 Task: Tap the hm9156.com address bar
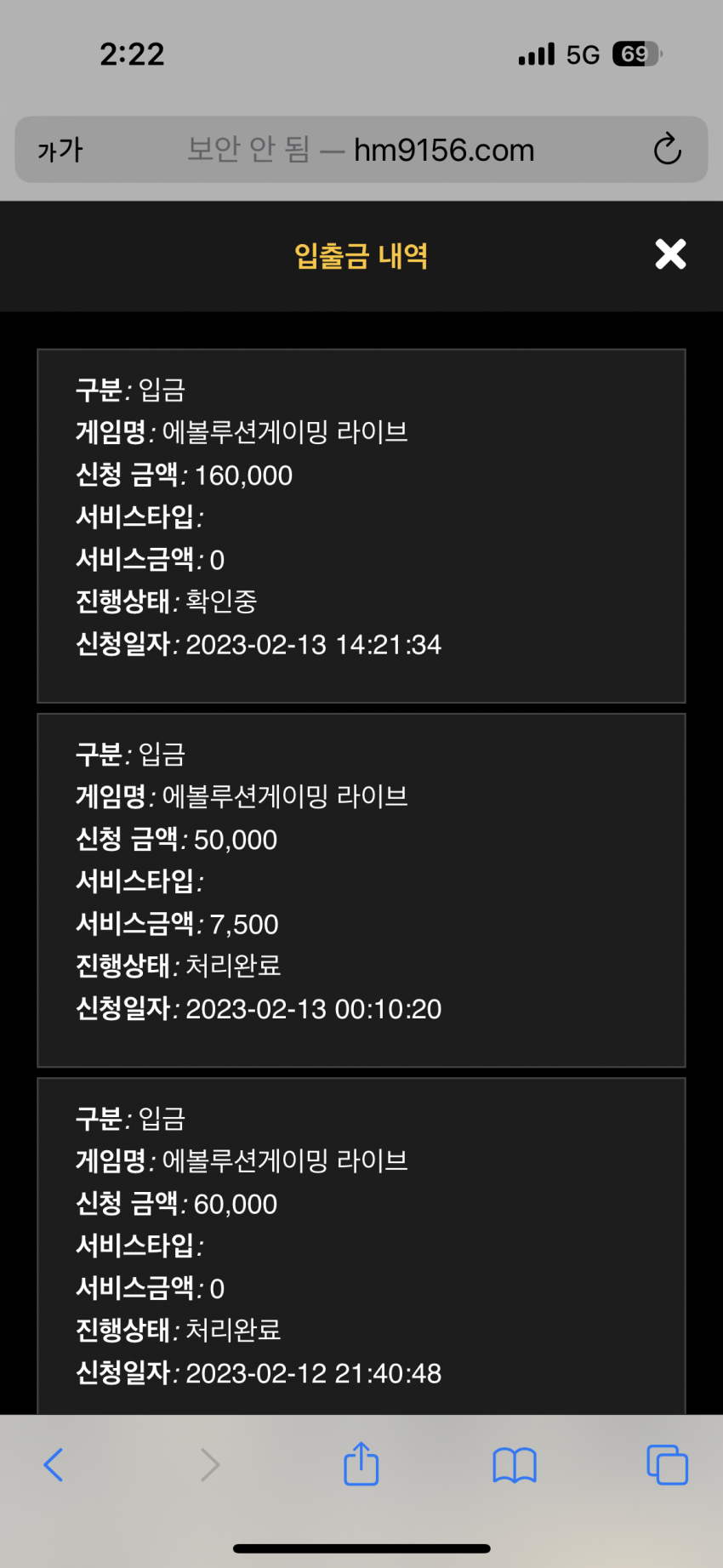361,150
